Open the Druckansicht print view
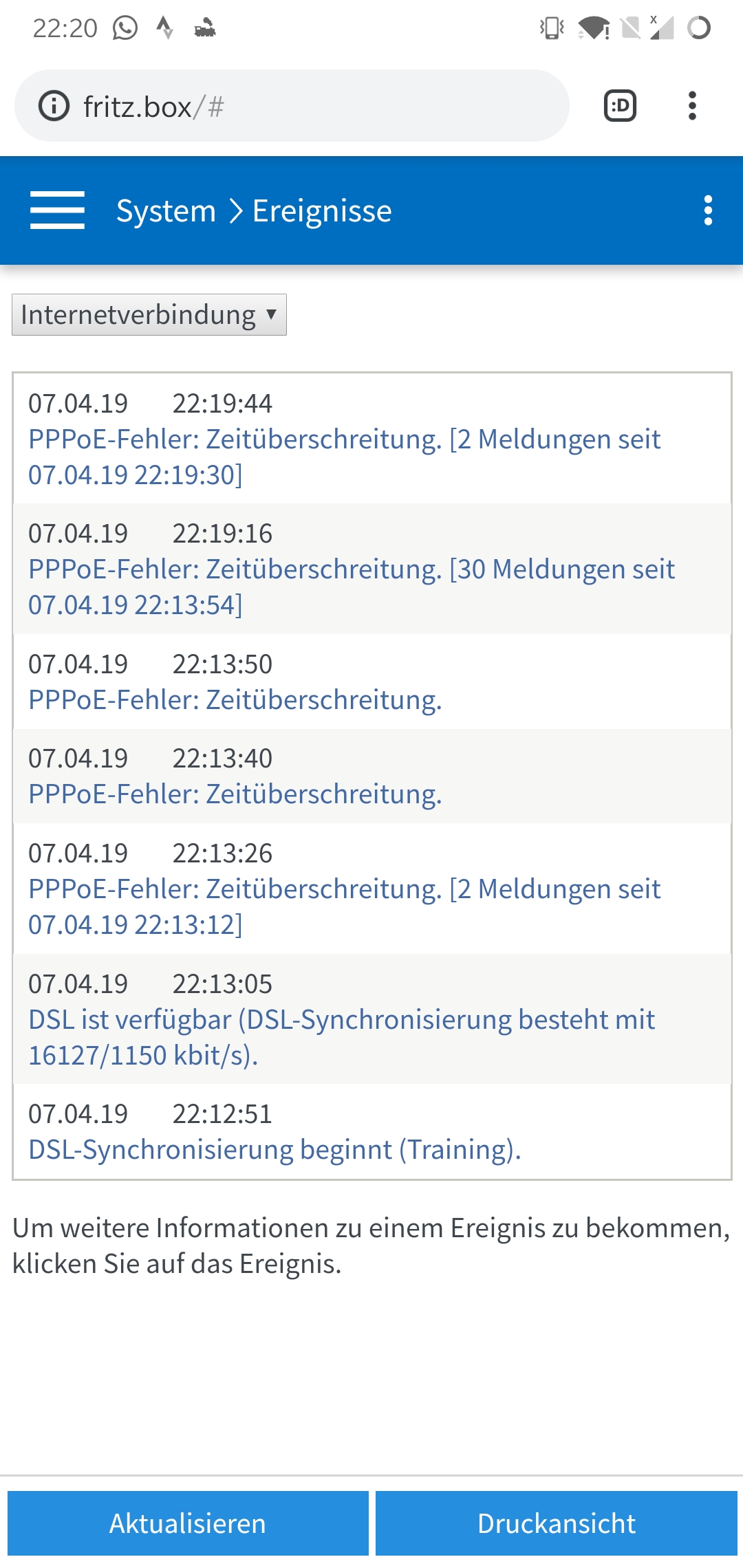The image size is (743, 1568). pos(556,1523)
